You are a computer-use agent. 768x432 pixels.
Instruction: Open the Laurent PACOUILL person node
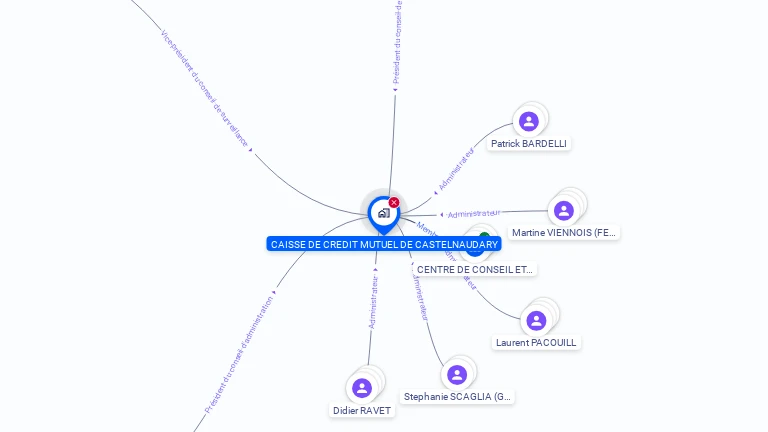coord(536,321)
